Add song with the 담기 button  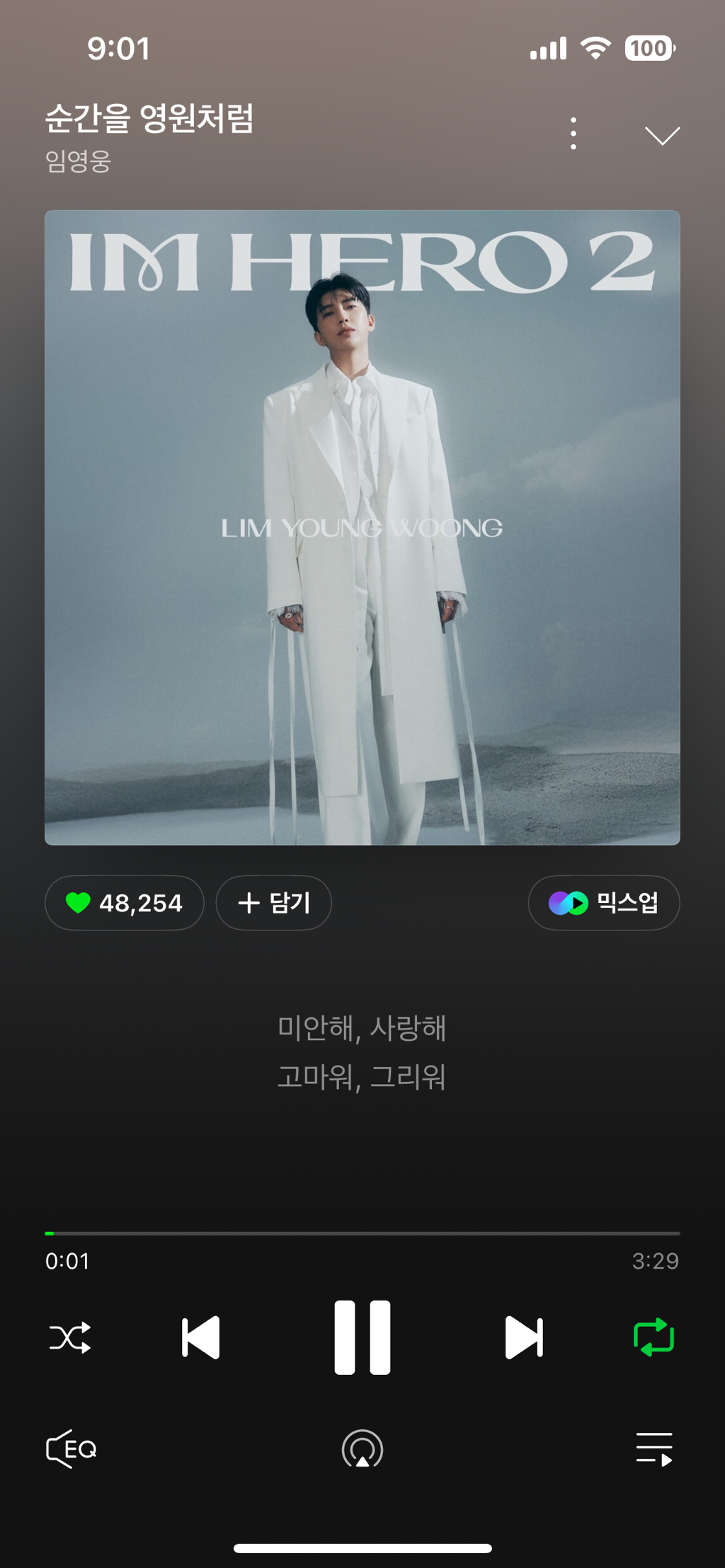coord(274,903)
